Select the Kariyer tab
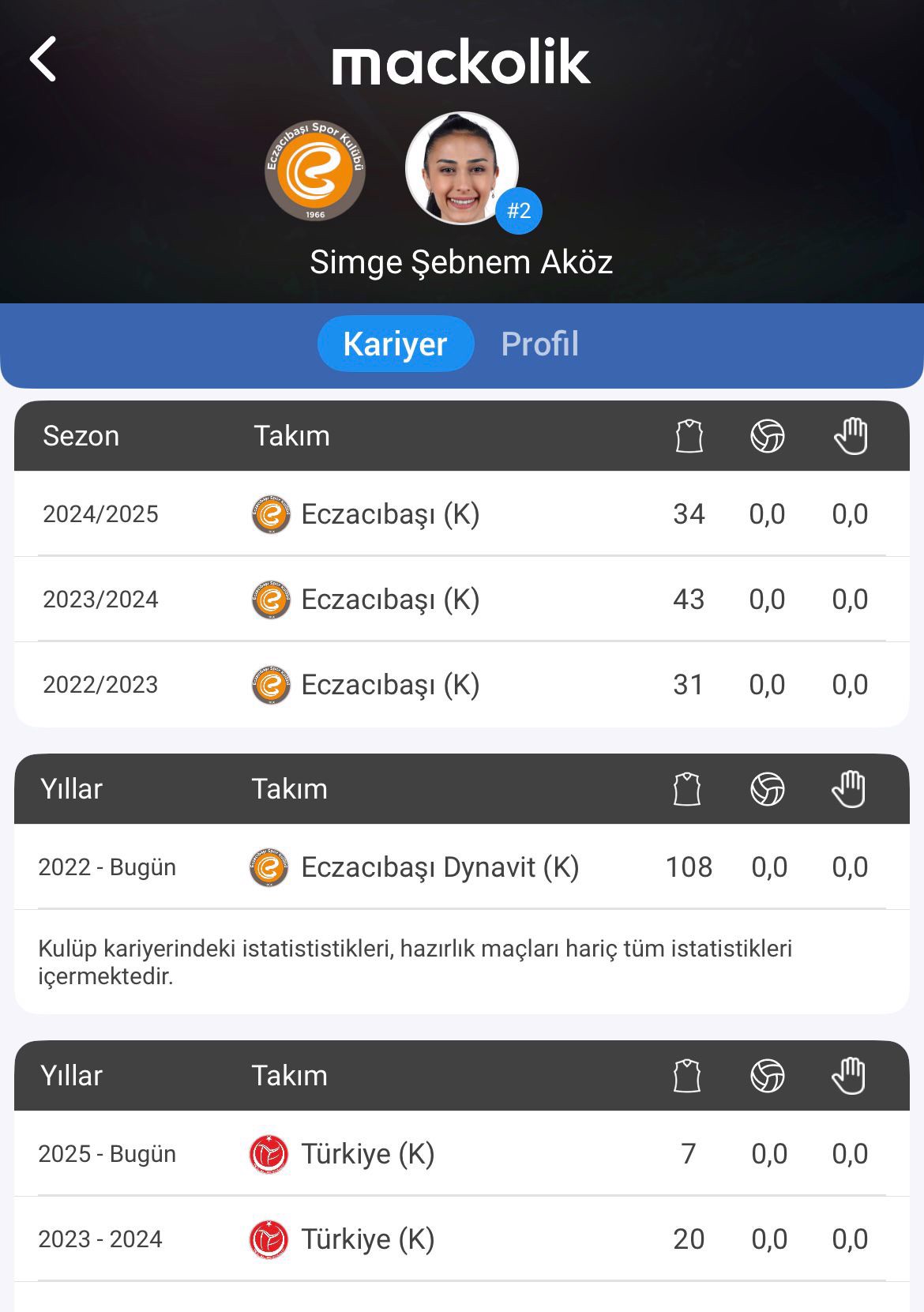The height and width of the screenshot is (1312, 924). 395,344
